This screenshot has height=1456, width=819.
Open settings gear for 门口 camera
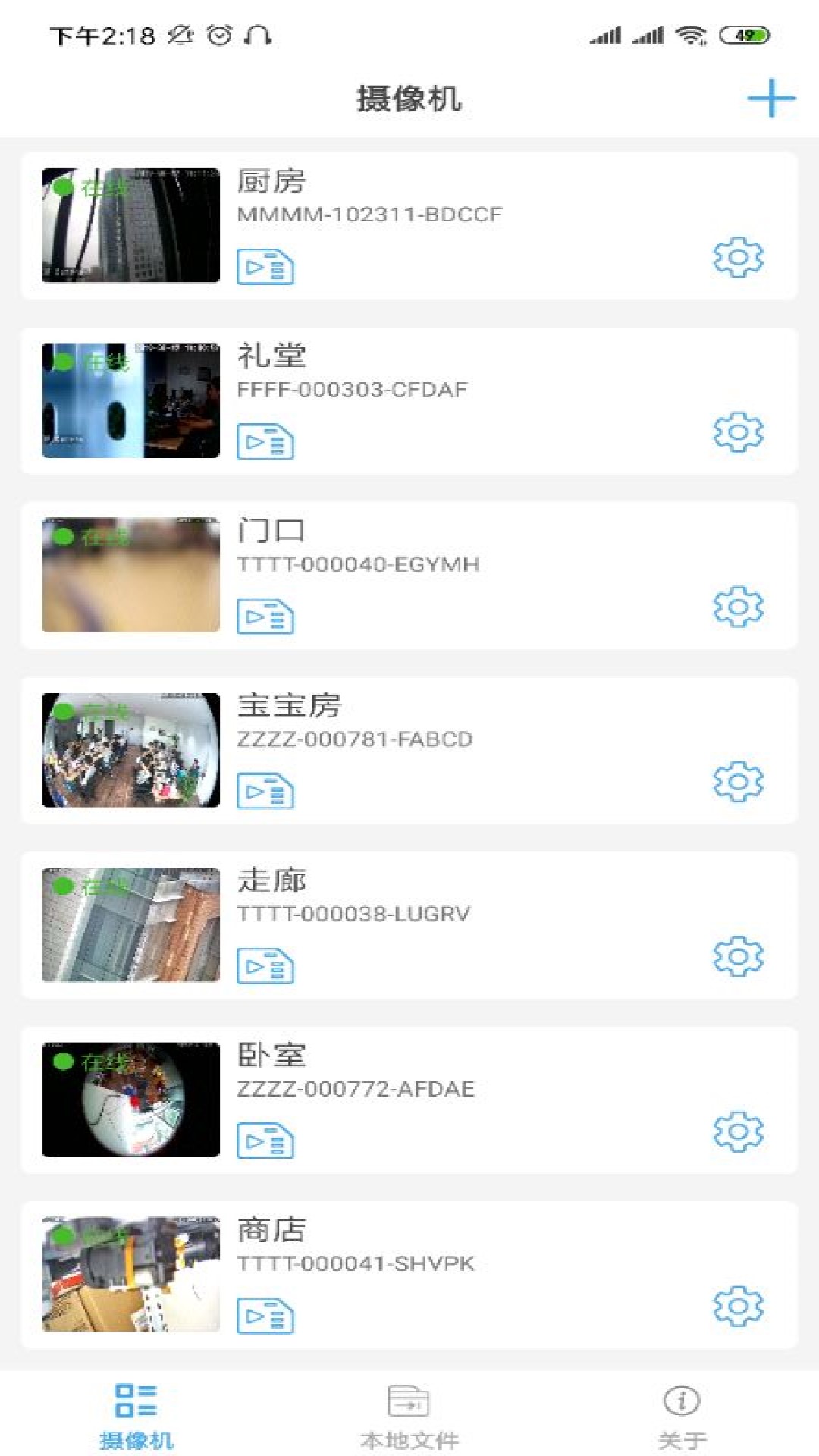coord(737,607)
